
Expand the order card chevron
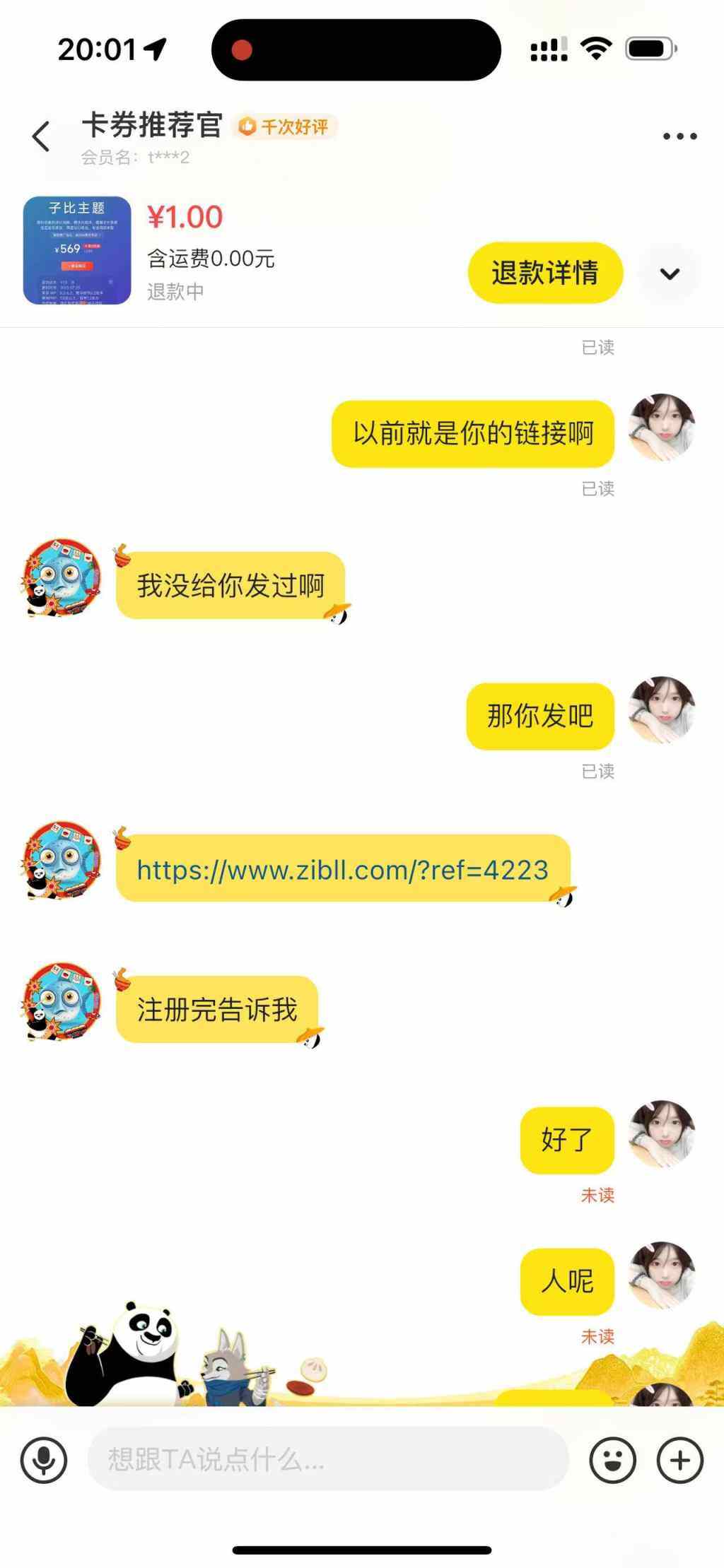(670, 273)
